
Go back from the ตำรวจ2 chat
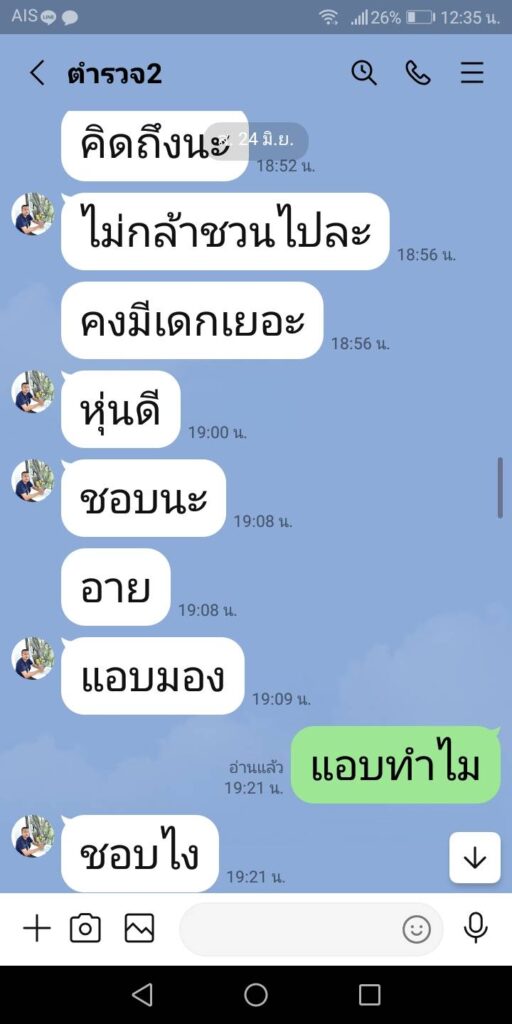pyautogui.click(x=37, y=73)
